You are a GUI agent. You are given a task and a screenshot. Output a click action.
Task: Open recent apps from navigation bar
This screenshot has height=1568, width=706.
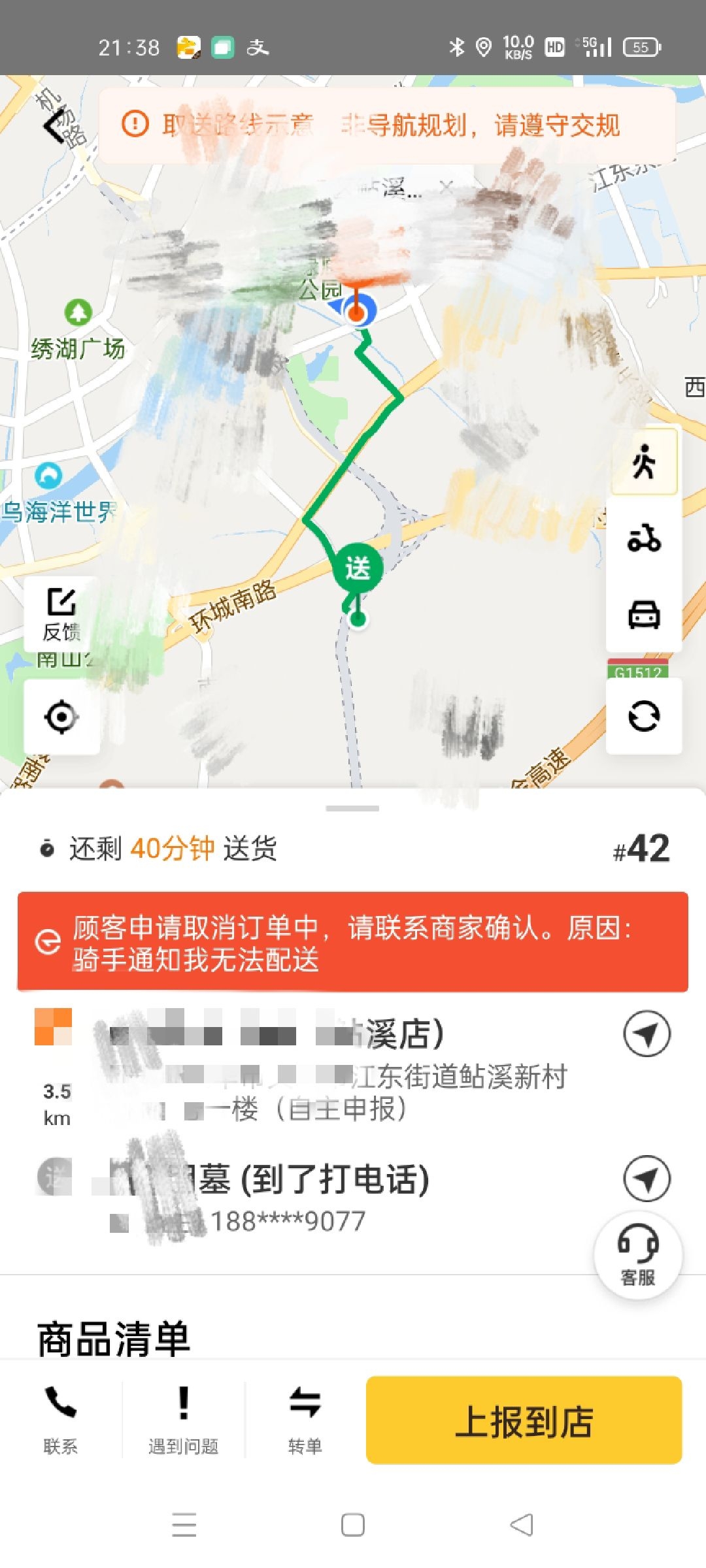tap(184, 1525)
